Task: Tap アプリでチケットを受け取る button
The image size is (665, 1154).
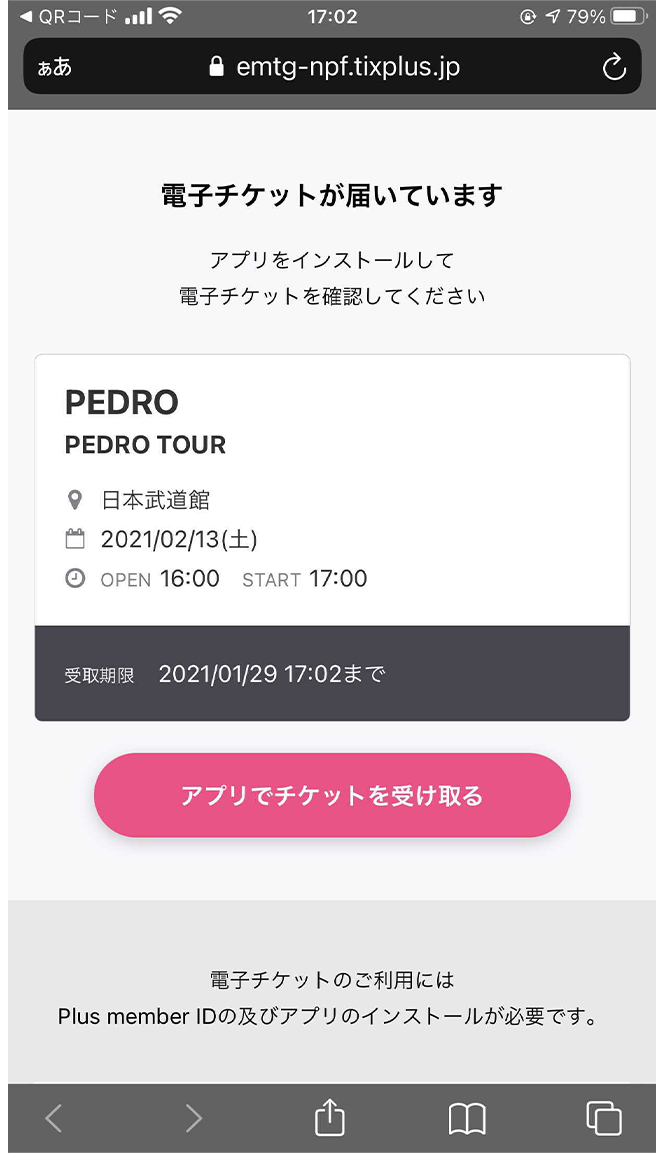Action: tap(332, 795)
